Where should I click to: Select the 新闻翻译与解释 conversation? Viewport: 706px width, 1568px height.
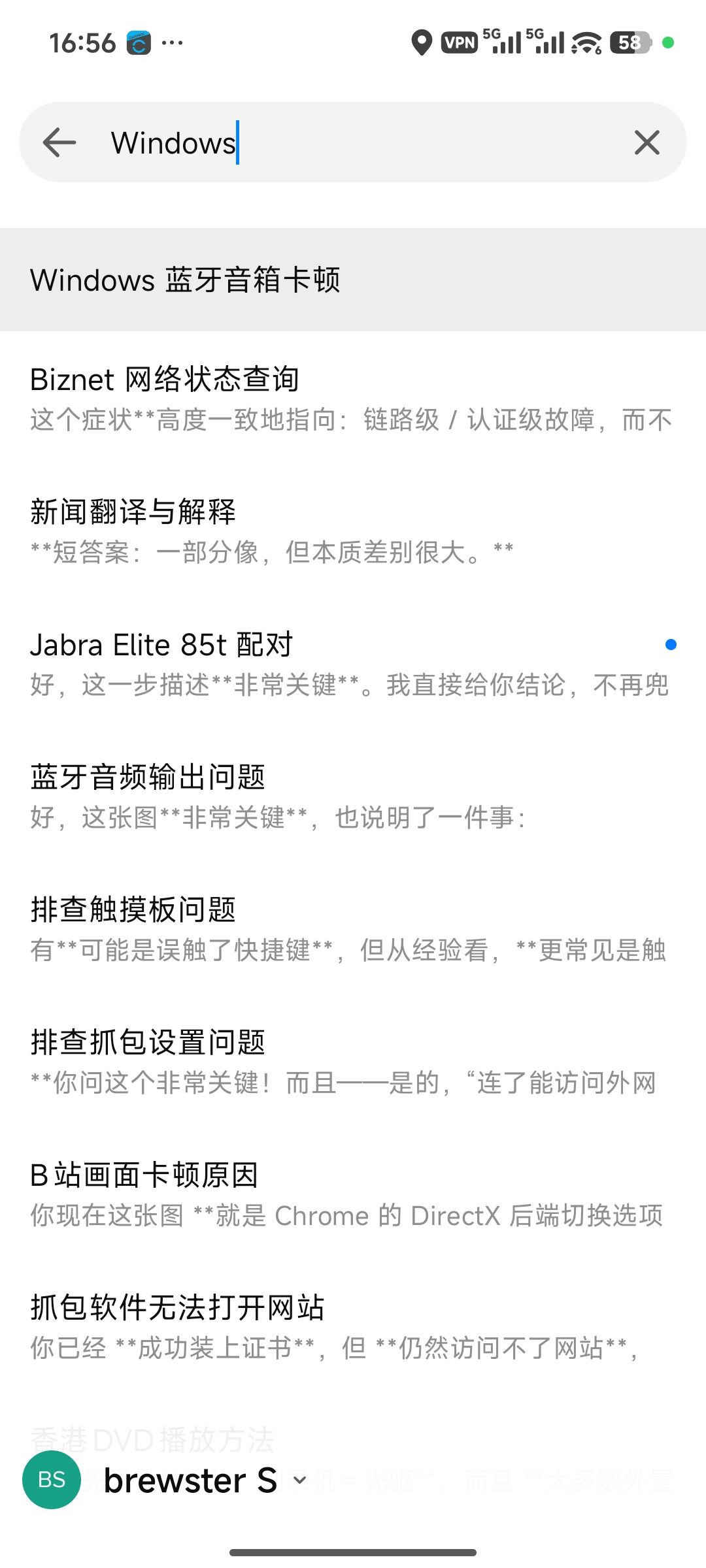coord(353,531)
